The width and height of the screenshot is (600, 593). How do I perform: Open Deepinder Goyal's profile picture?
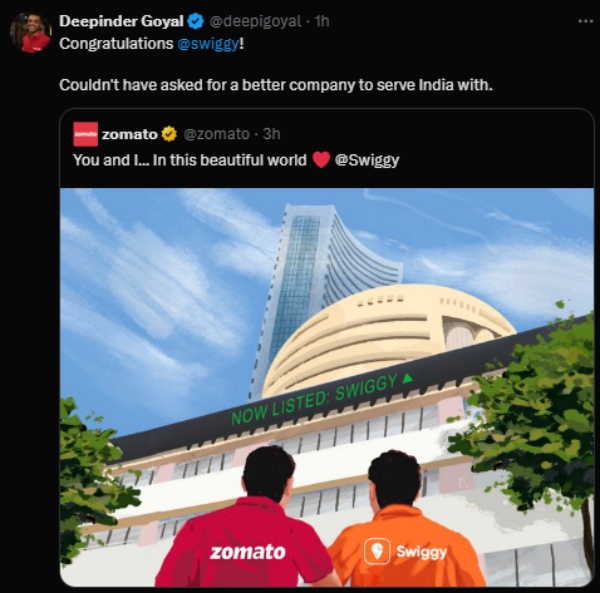coord(30,32)
